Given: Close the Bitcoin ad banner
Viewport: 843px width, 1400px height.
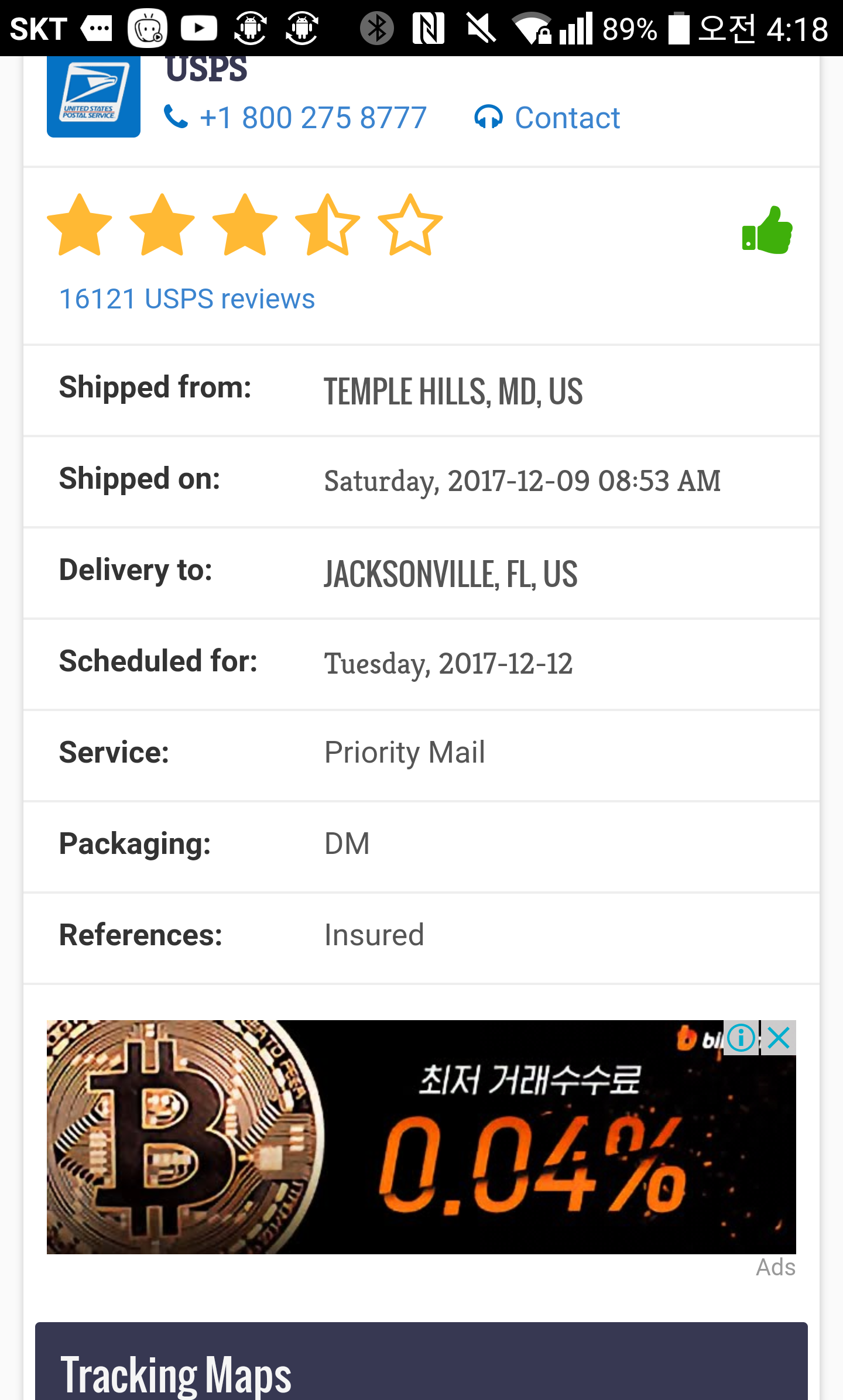Looking at the screenshot, I should 779,1038.
